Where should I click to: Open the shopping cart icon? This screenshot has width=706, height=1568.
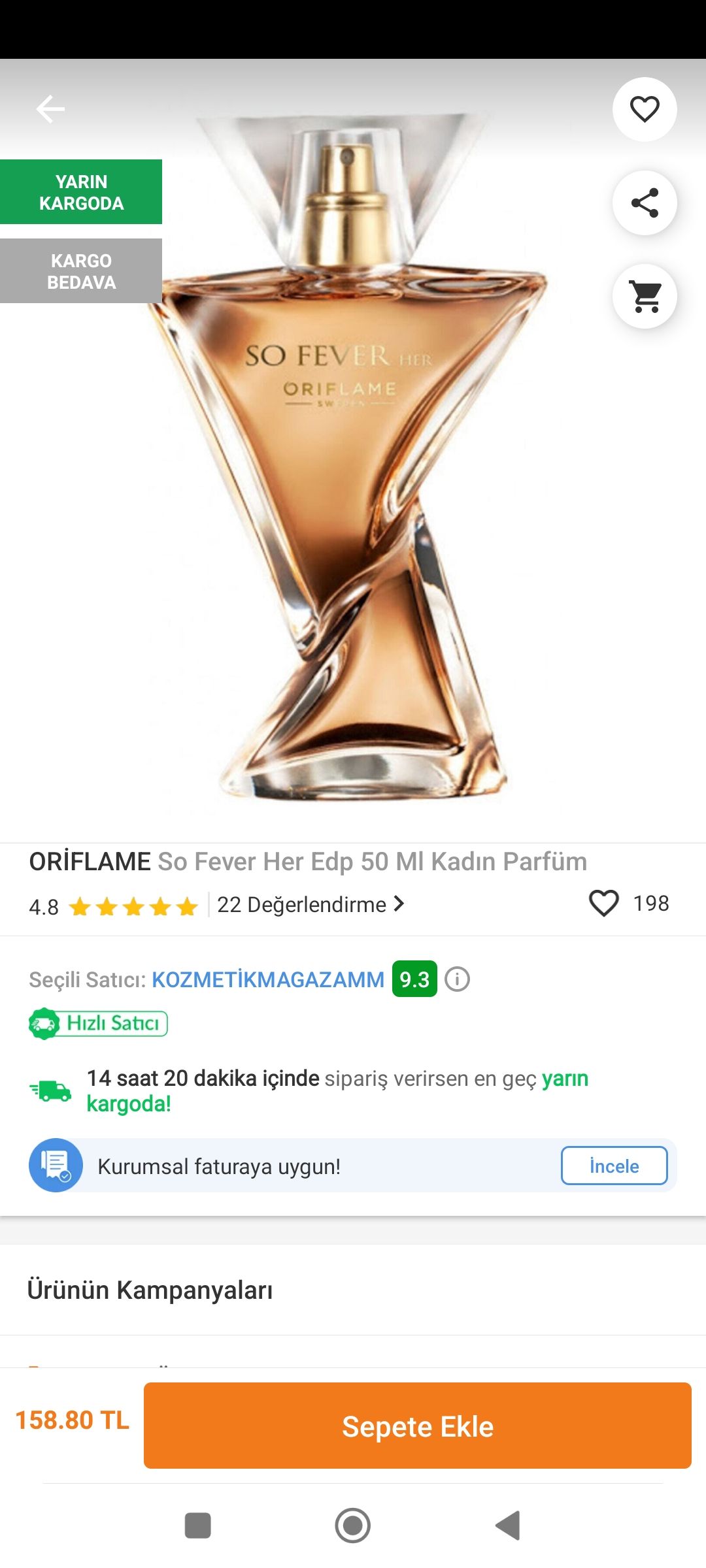click(x=645, y=296)
